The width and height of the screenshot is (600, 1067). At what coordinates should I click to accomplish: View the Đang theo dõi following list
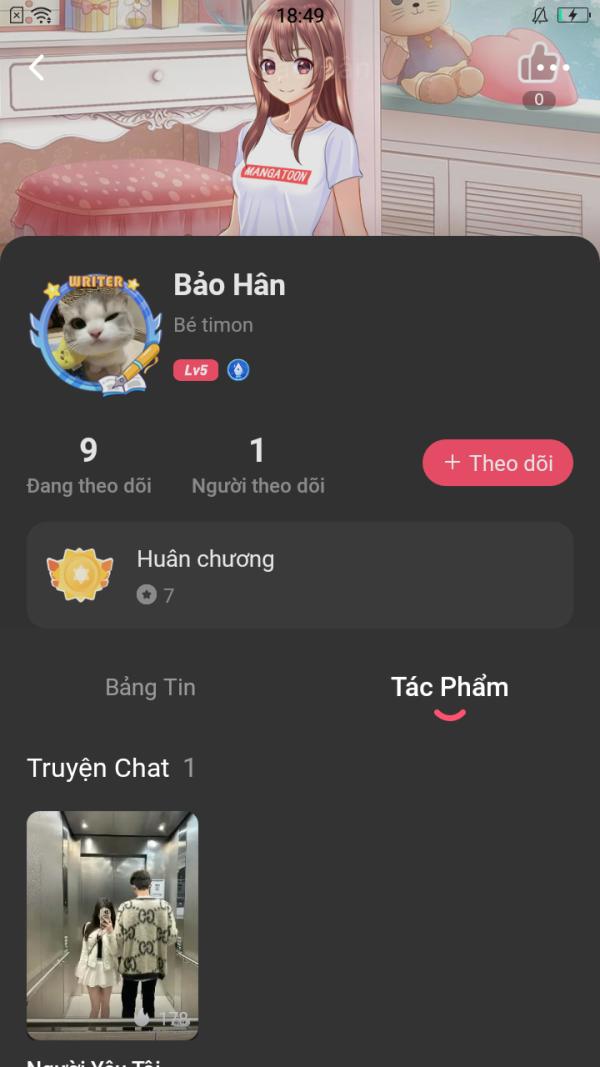pos(89,467)
